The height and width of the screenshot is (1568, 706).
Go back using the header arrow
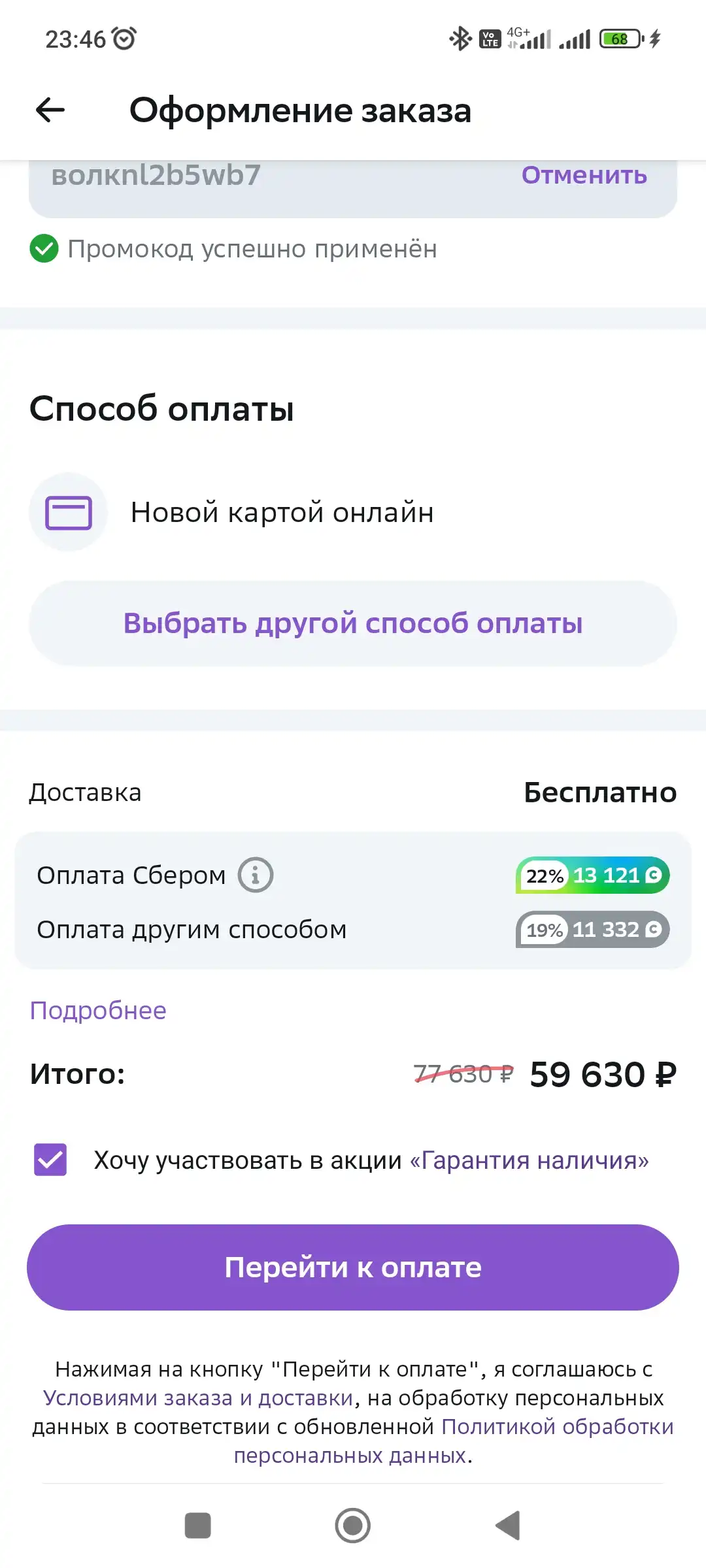pyautogui.click(x=50, y=110)
